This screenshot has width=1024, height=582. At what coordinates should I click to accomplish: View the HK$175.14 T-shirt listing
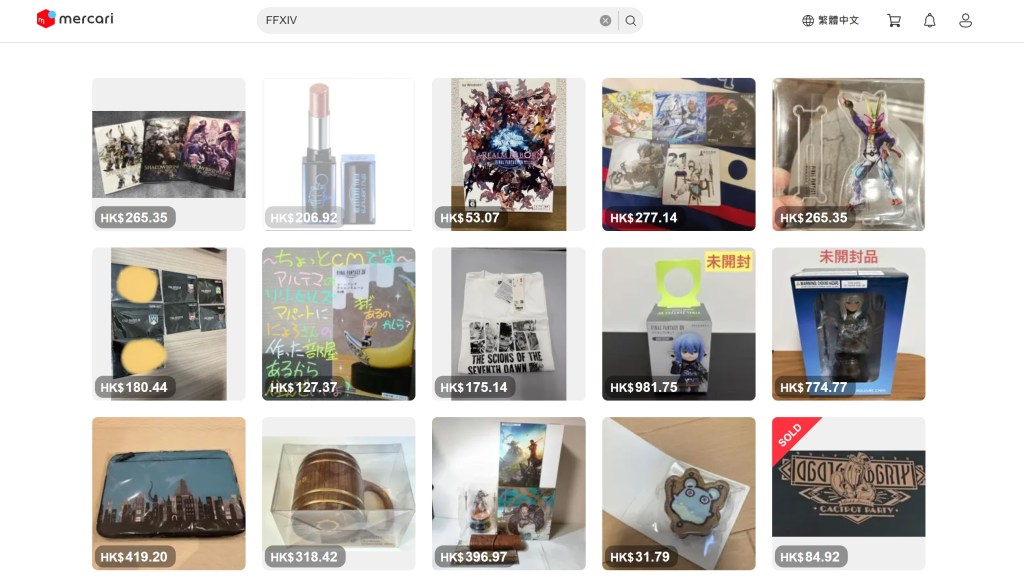point(508,324)
